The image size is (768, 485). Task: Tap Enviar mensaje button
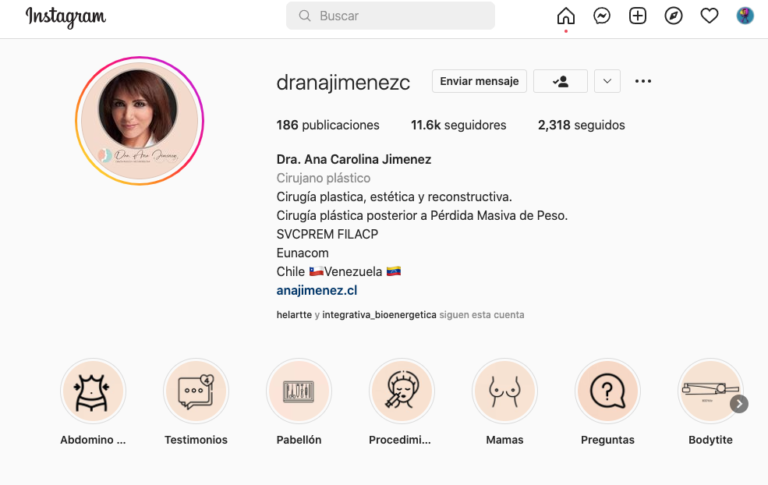[x=479, y=81]
